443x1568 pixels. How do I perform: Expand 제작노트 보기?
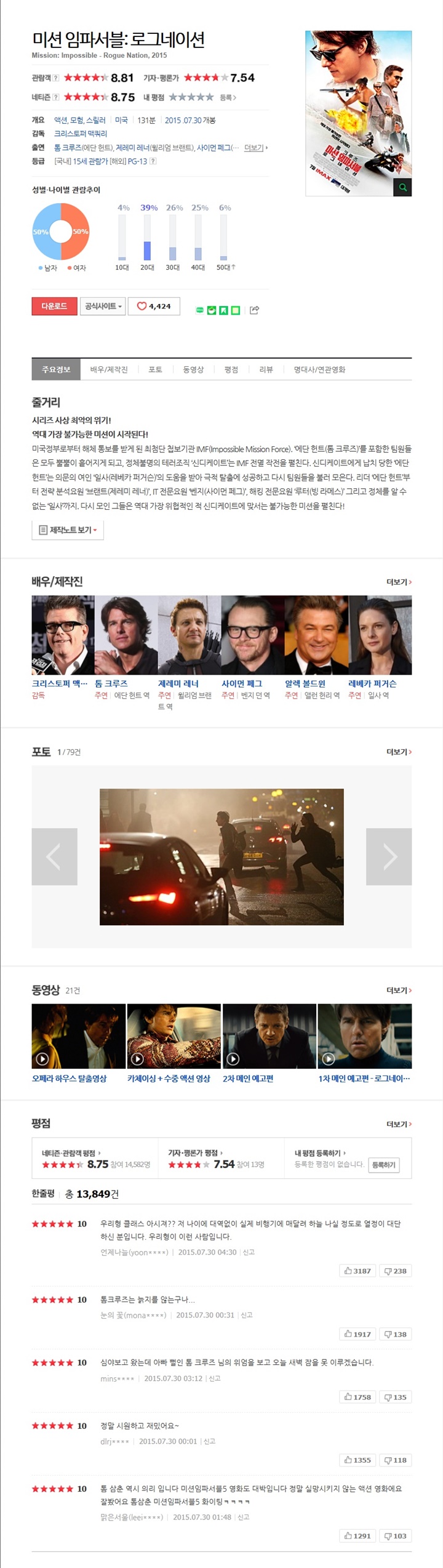coord(68,529)
